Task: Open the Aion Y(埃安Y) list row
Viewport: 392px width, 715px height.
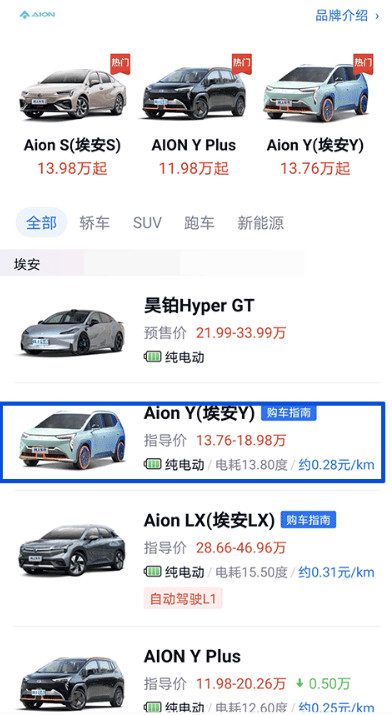Action: [193, 442]
